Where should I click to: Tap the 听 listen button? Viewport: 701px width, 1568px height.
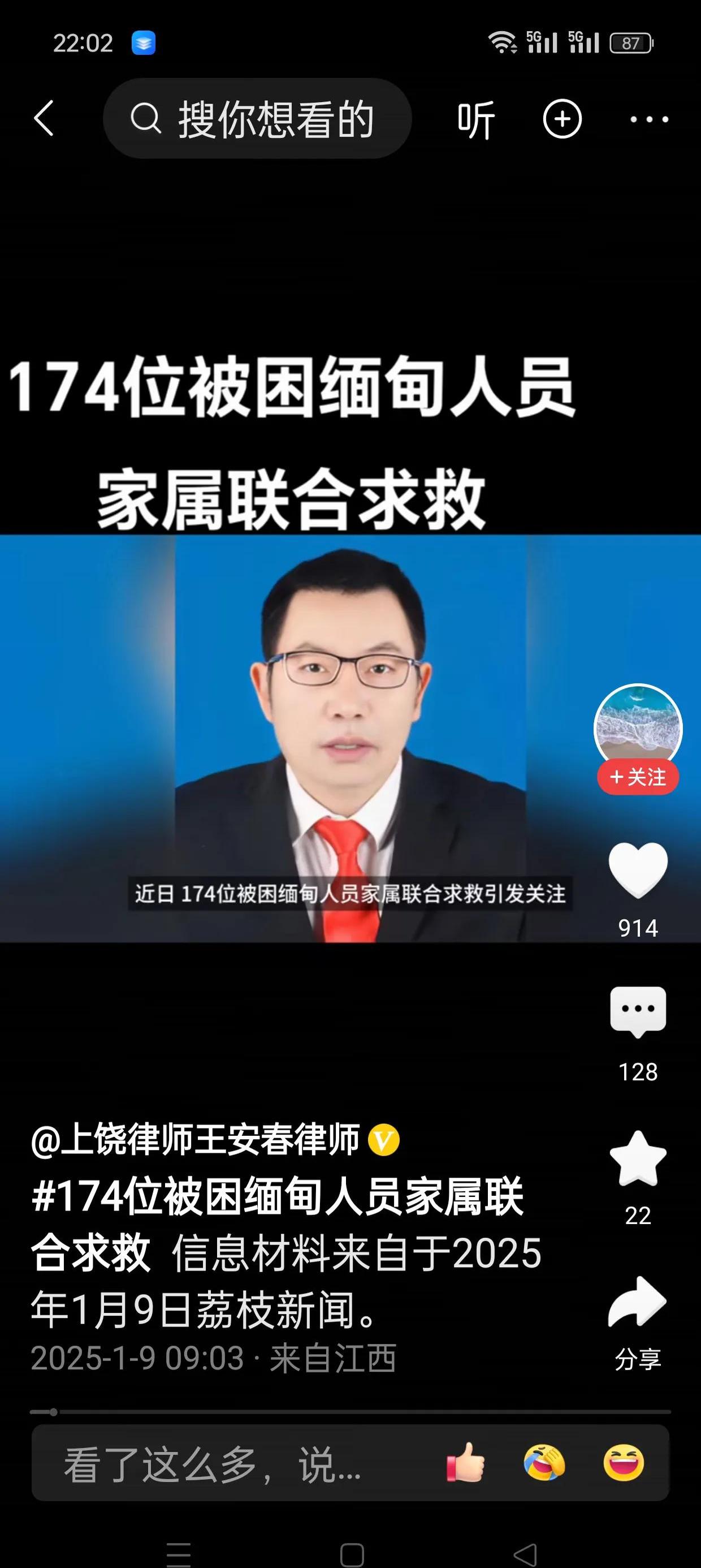coord(475,119)
